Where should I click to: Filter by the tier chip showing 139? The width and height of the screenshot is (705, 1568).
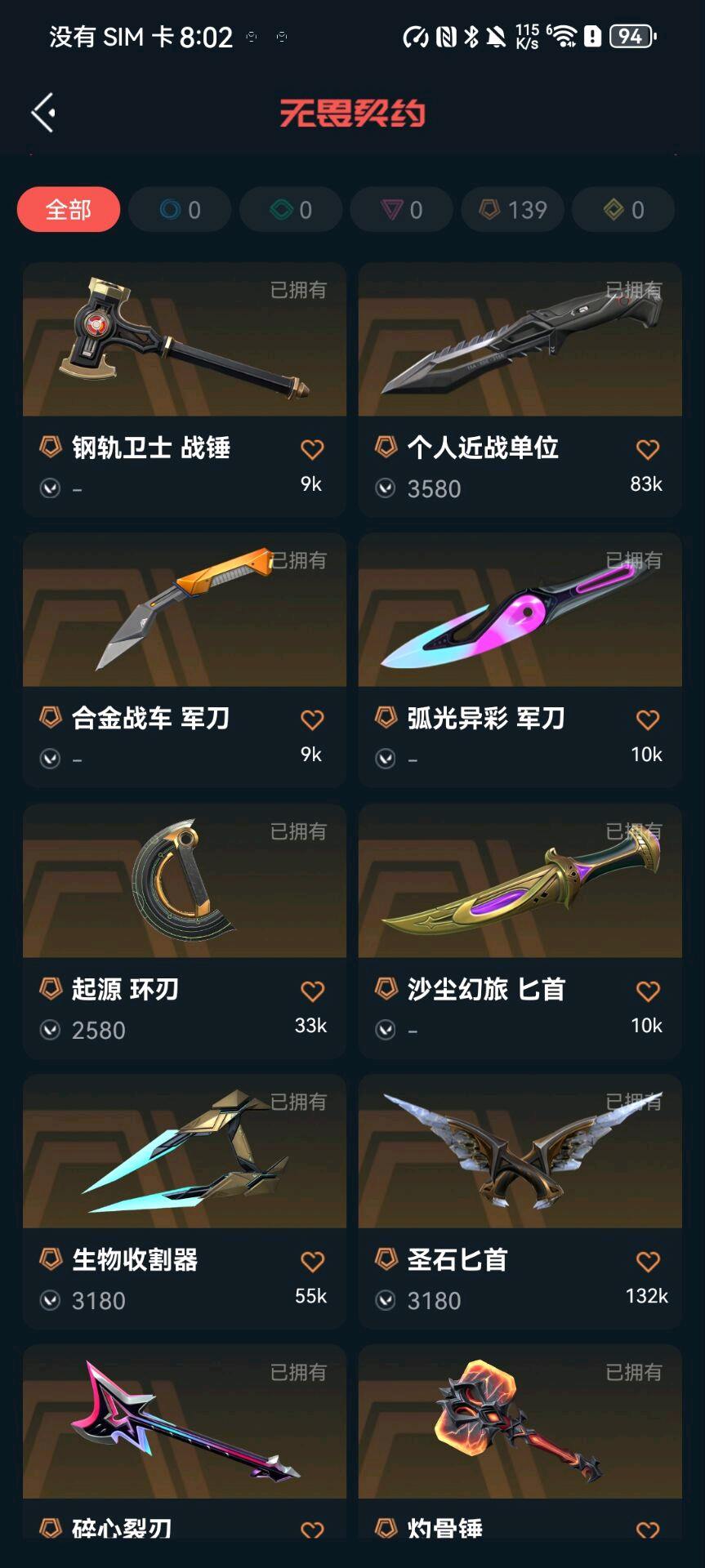click(513, 210)
